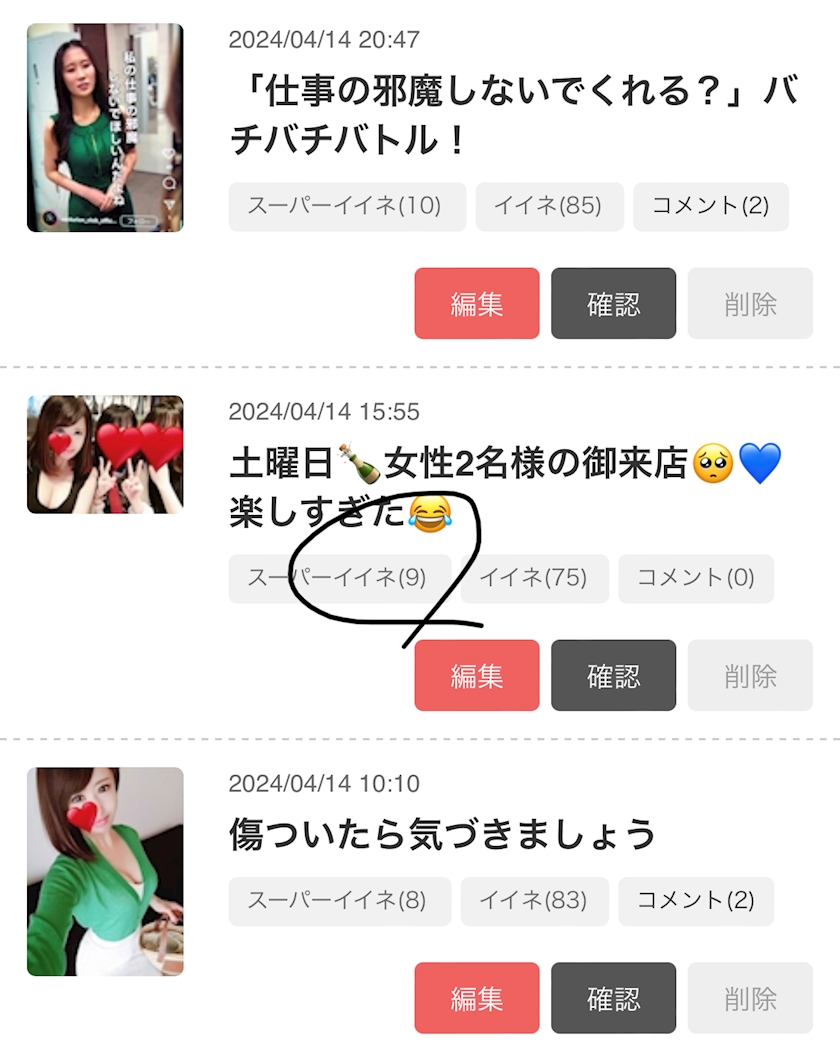The image size is (840, 1057).
Task: Edit the 「仕事の邪魔しないでくれる？」 post
Action: [x=477, y=303]
